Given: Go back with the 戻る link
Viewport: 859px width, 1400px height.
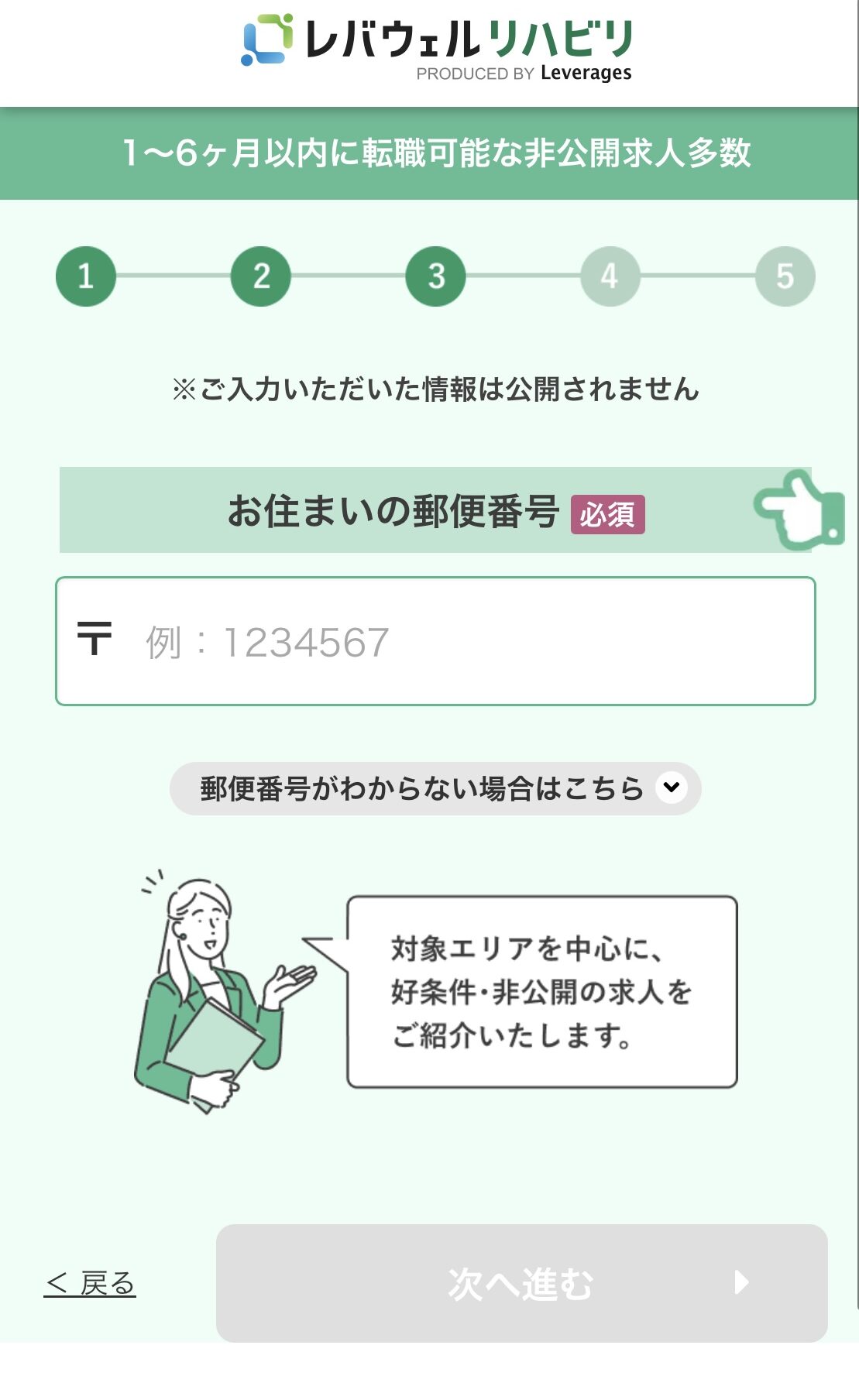Looking at the screenshot, I should [91, 1283].
